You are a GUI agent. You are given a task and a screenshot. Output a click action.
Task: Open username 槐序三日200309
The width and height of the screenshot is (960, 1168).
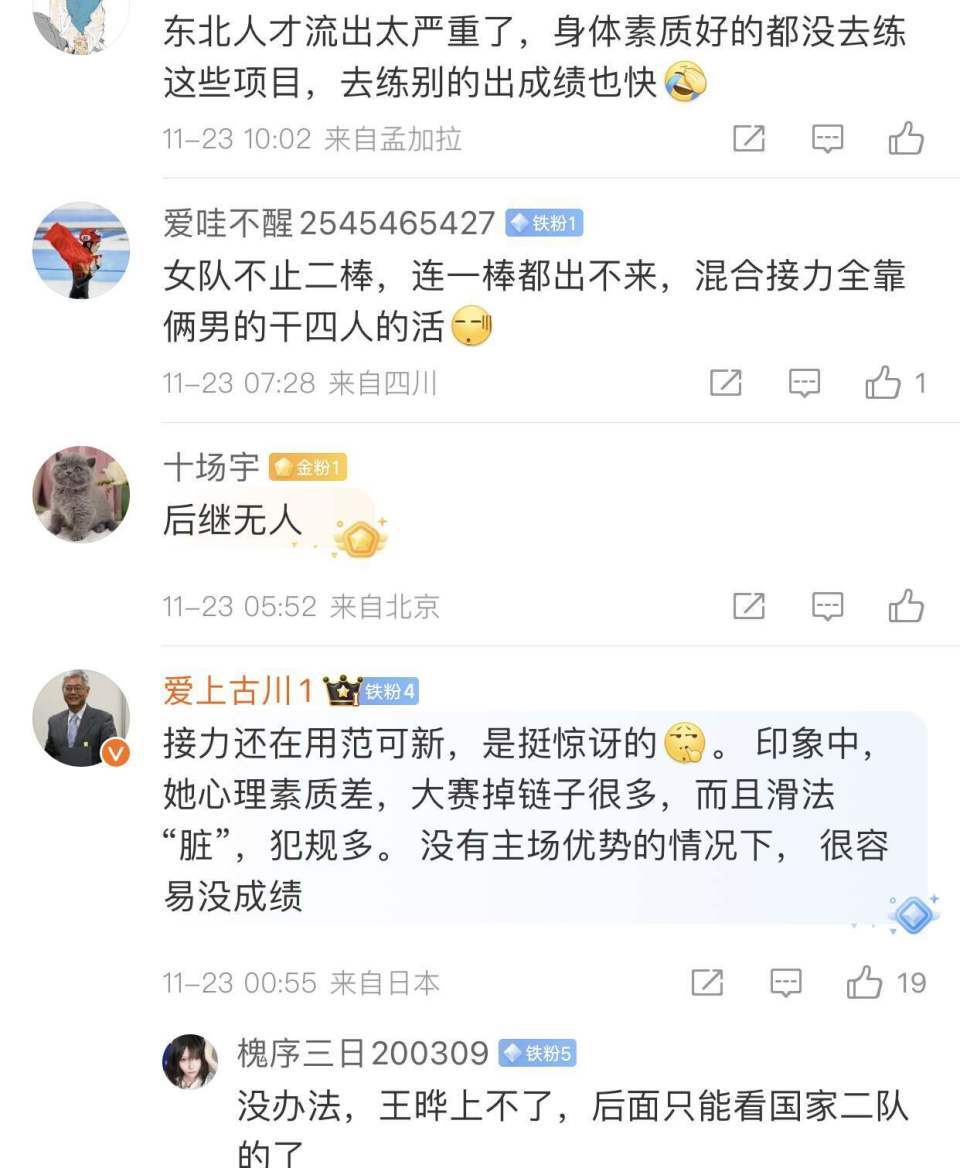click(x=362, y=1052)
